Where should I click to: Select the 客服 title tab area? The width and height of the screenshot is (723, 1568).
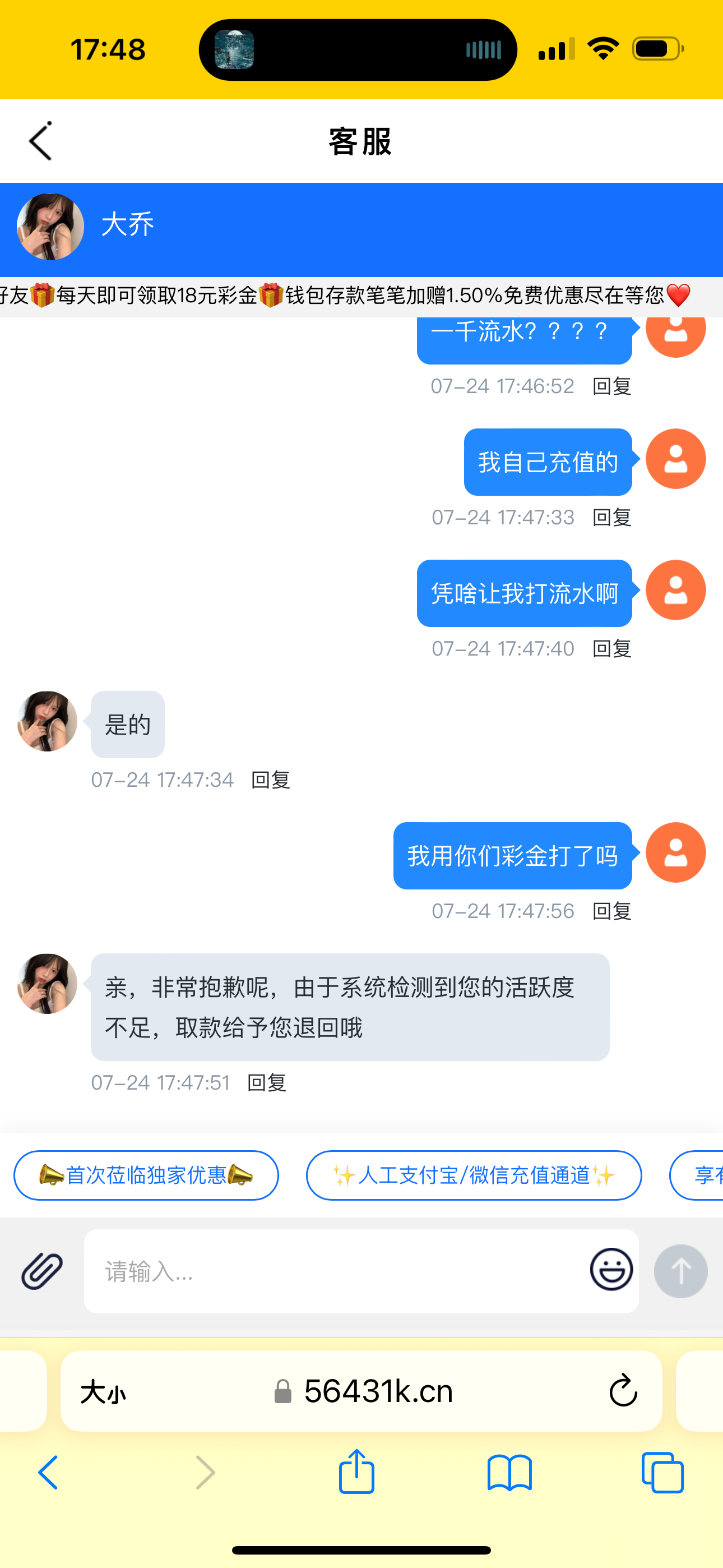click(x=360, y=141)
